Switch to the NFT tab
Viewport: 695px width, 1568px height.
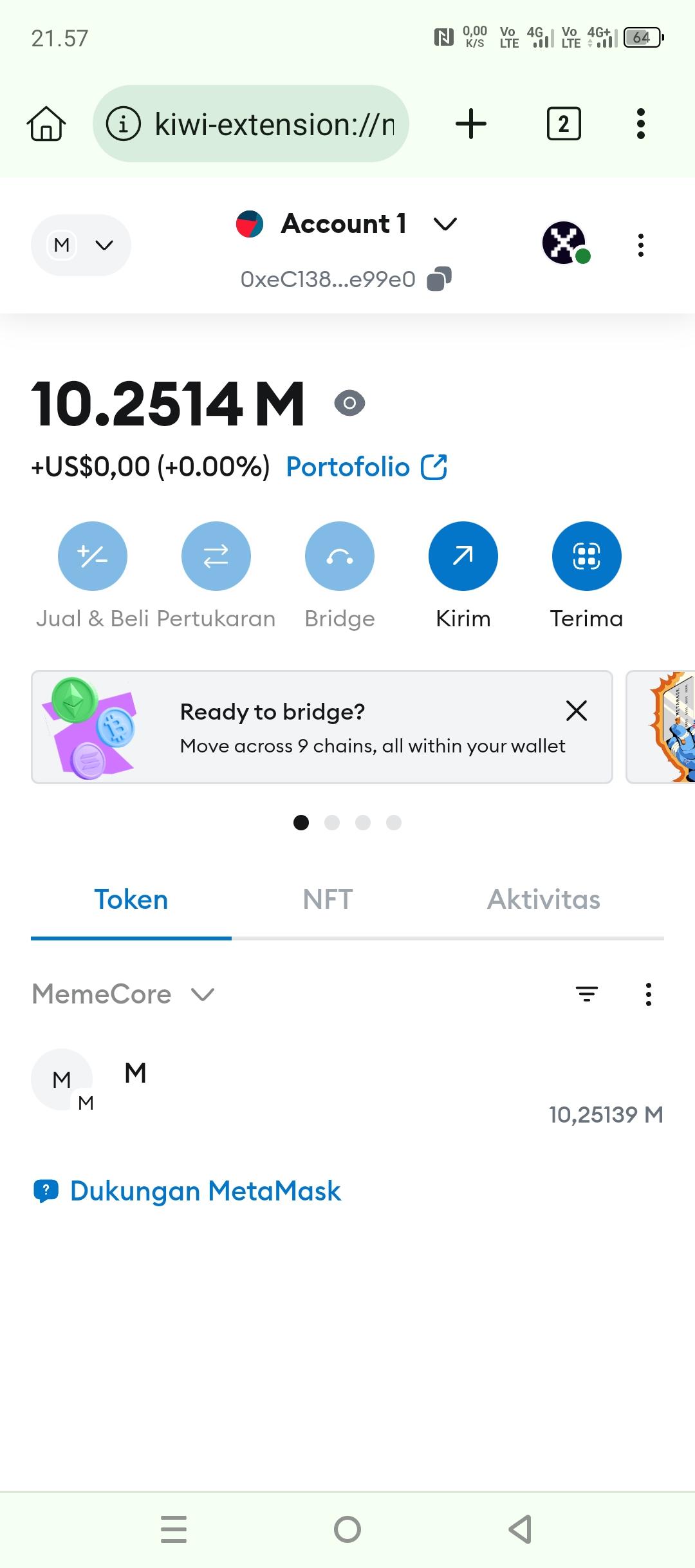click(x=328, y=900)
